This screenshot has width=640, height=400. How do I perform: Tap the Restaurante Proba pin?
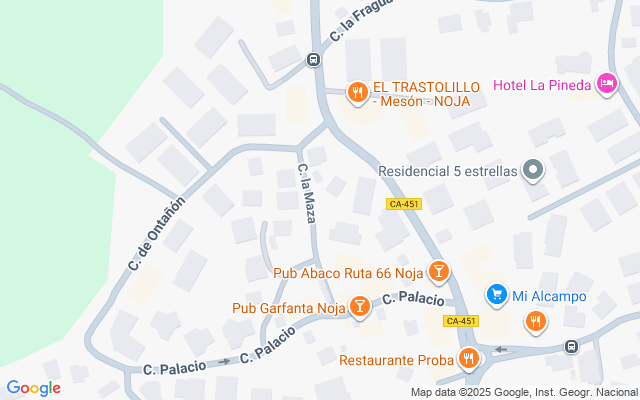(x=469, y=359)
